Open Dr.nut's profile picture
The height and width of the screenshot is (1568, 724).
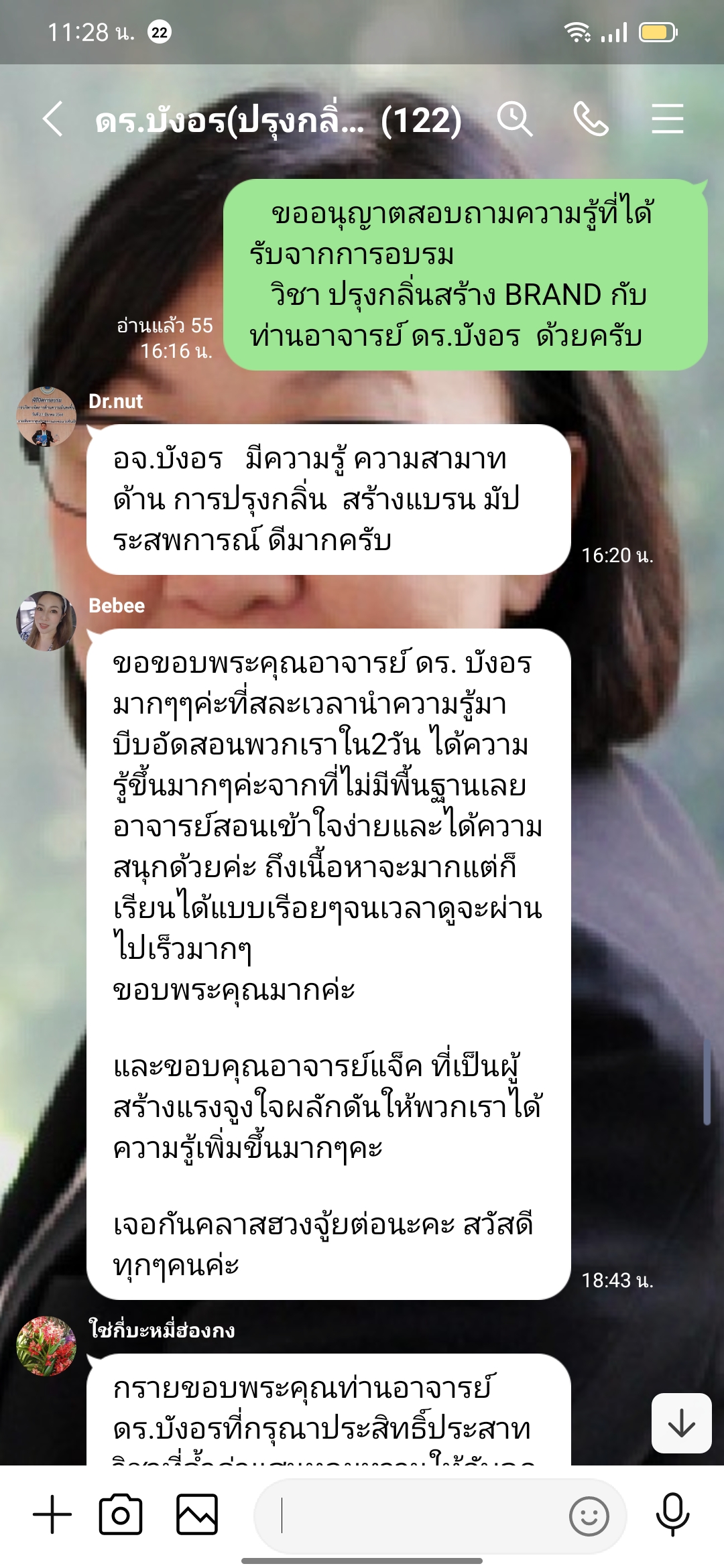46,416
